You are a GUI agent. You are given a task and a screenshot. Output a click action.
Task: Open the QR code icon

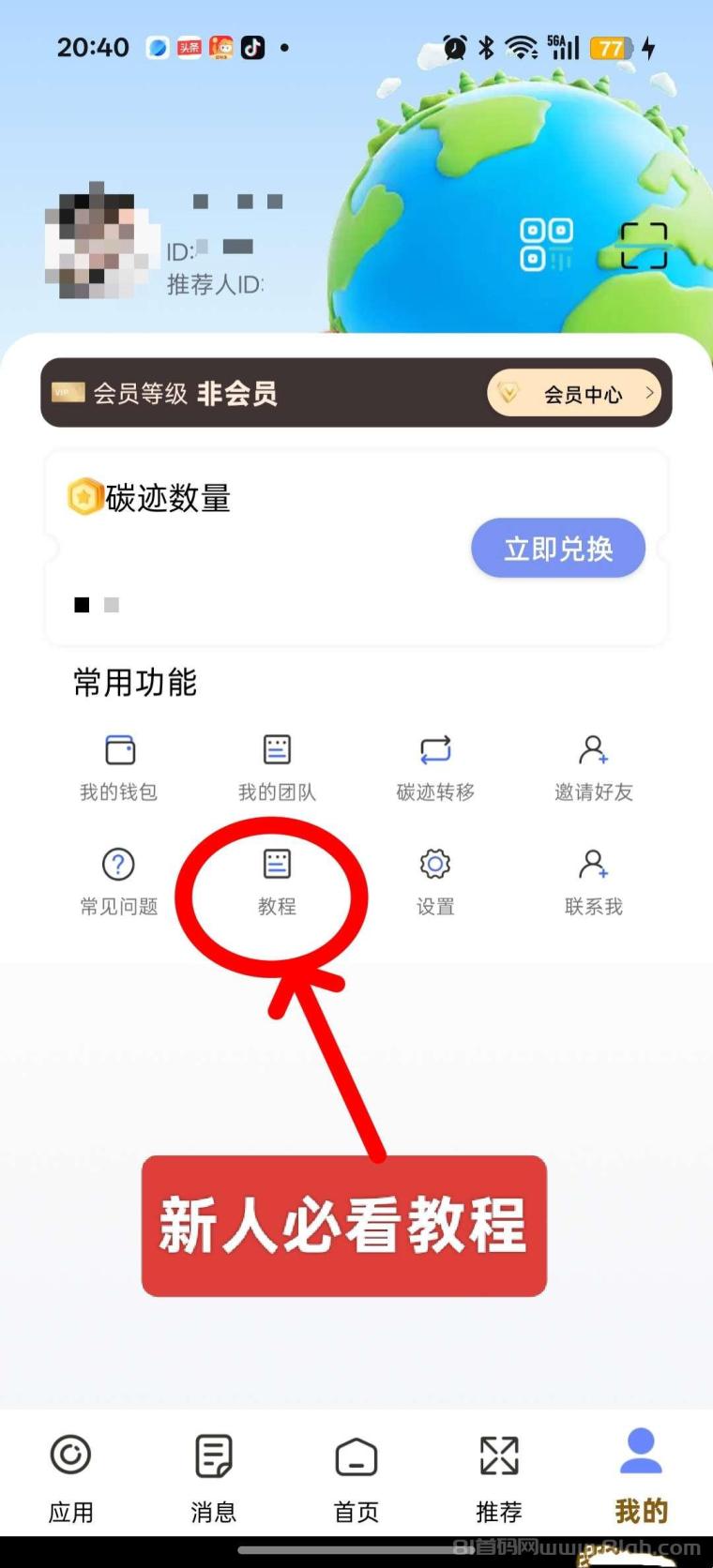546,245
